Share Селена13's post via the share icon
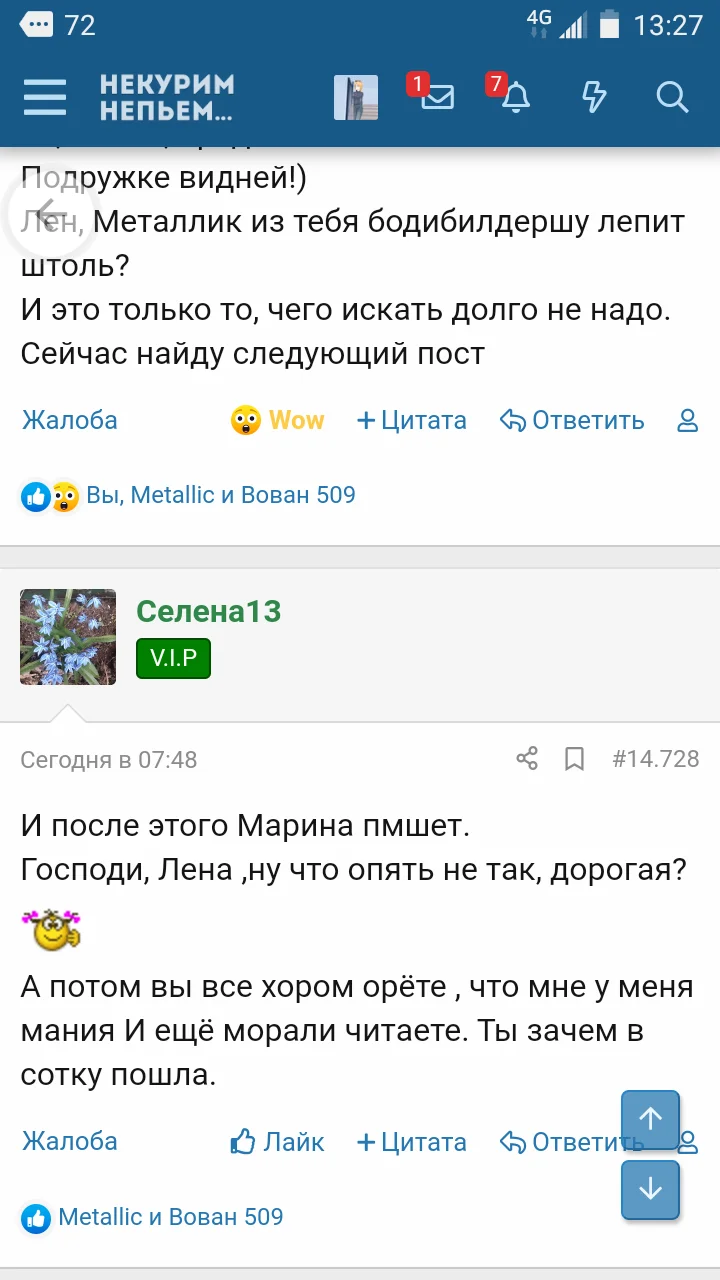 click(x=527, y=759)
